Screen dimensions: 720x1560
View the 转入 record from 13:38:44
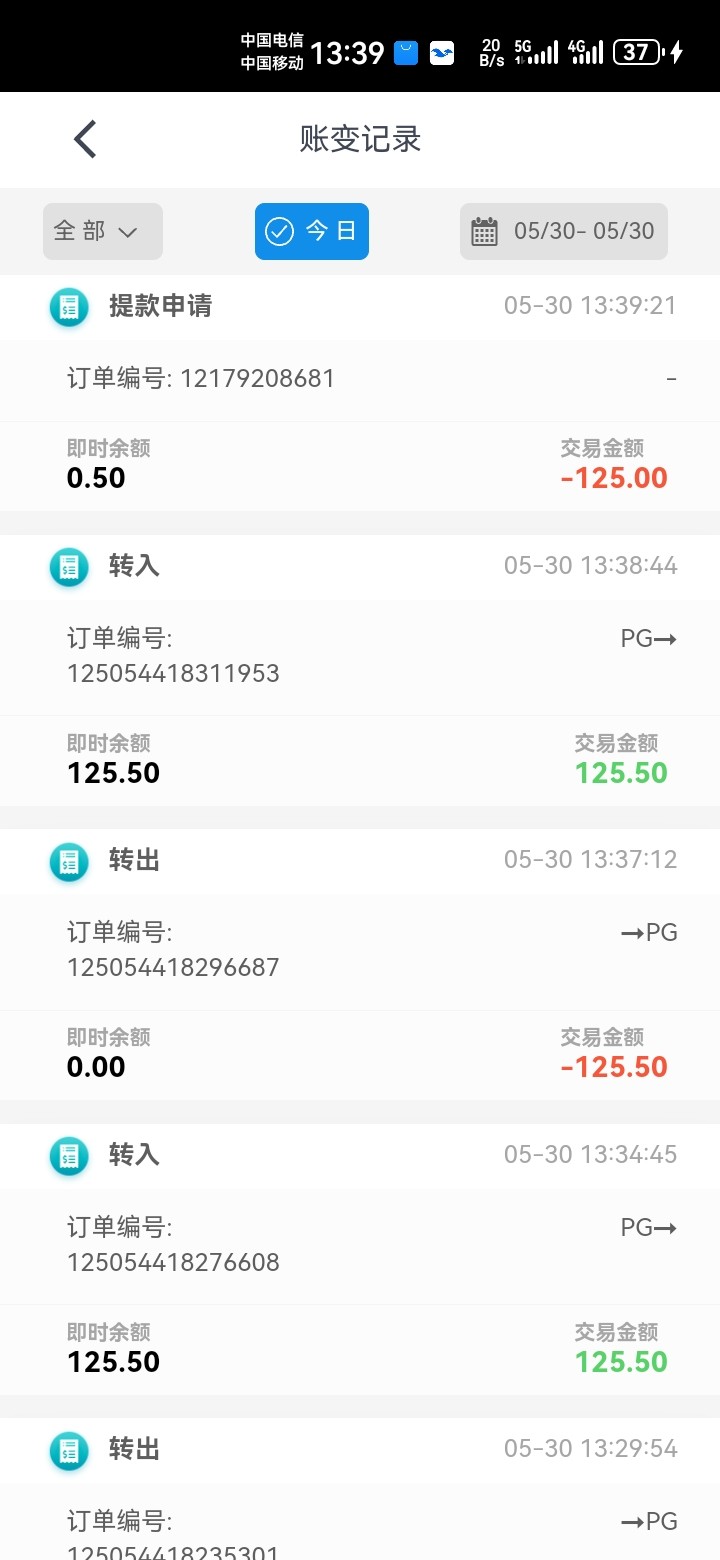click(360, 668)
